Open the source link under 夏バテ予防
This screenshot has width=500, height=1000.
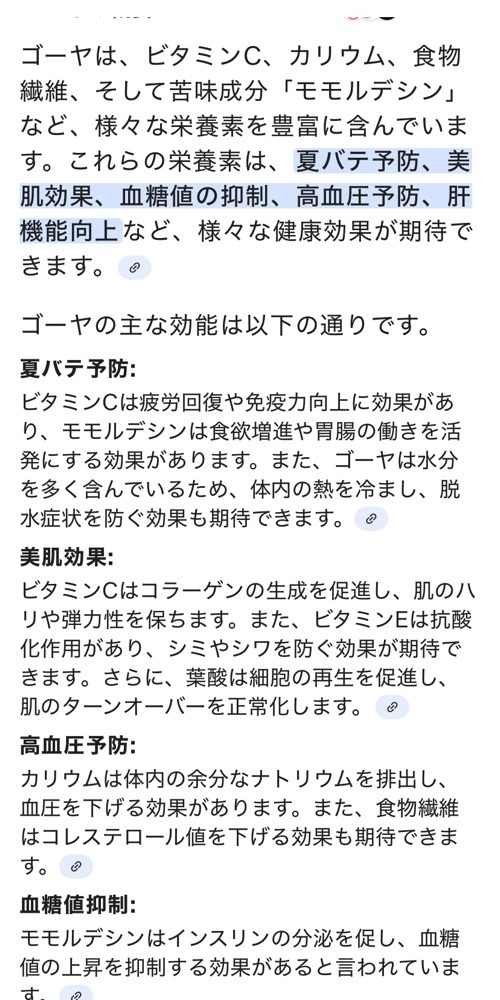[371, 519]
